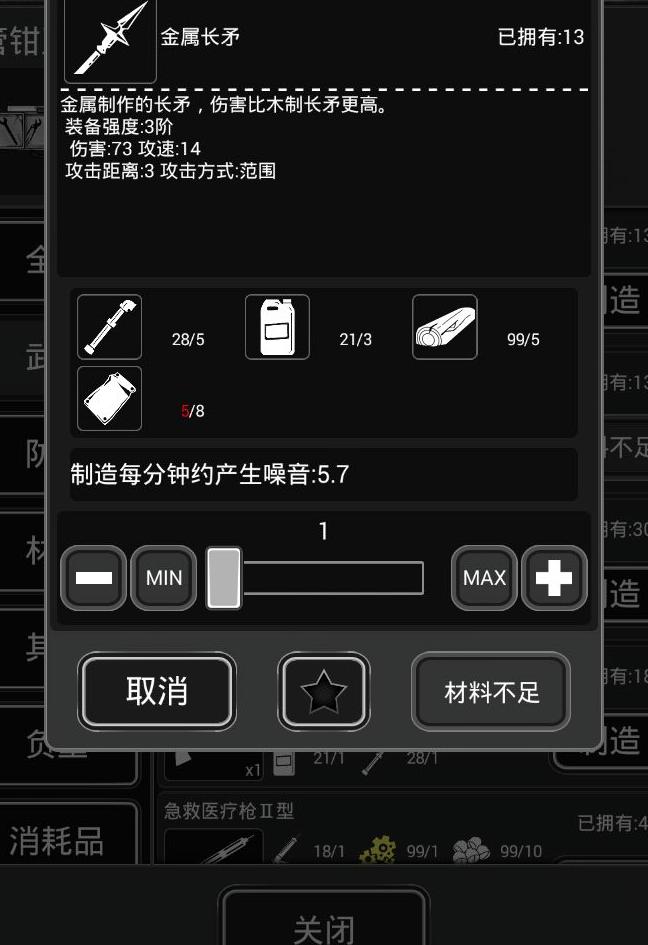The width and height of the screenshot is (648, 945).
Task: Cancel with the 取消 button
Action: (x=157, y=691)
